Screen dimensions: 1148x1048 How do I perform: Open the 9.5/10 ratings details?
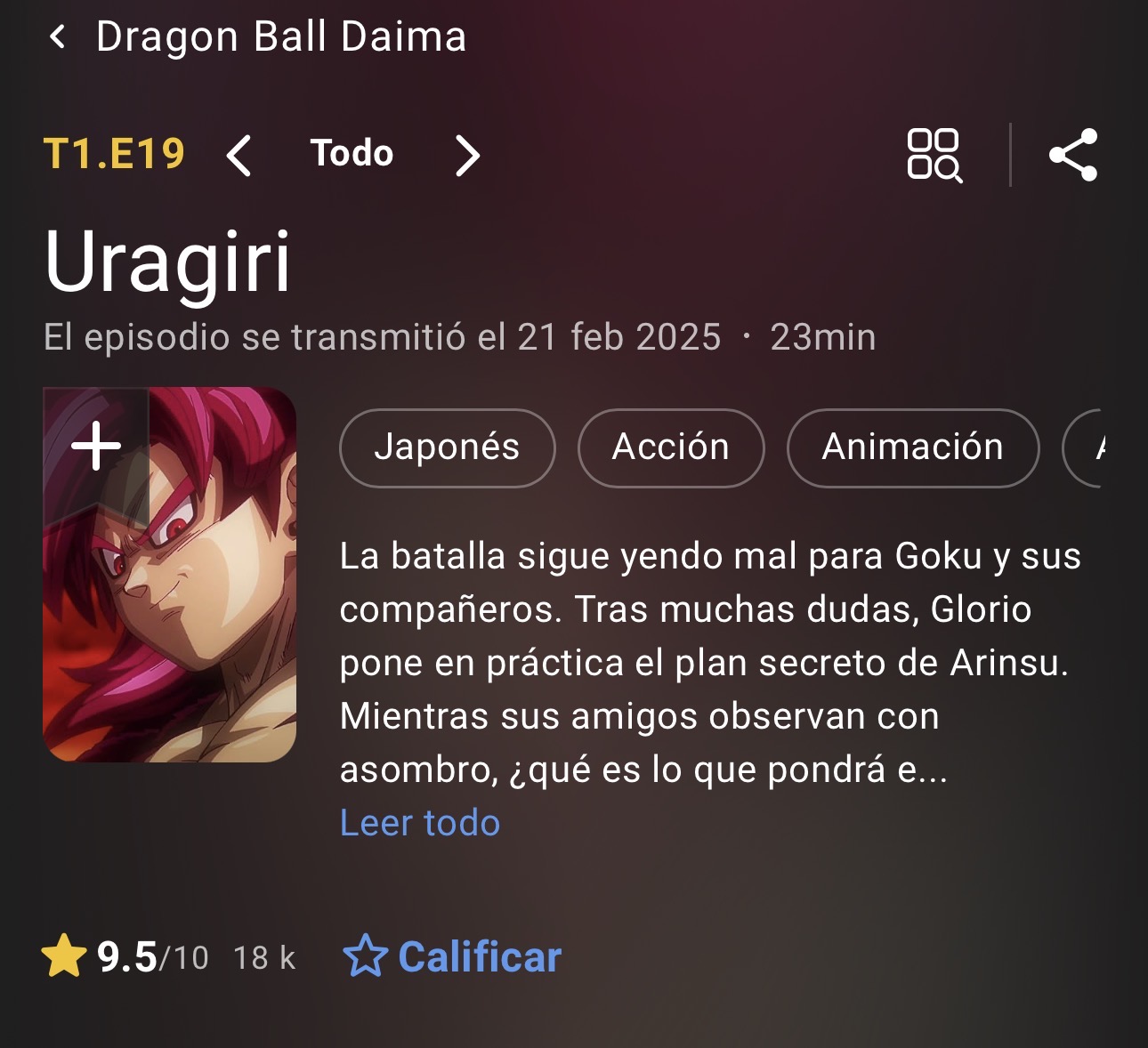tap(151, 957)
